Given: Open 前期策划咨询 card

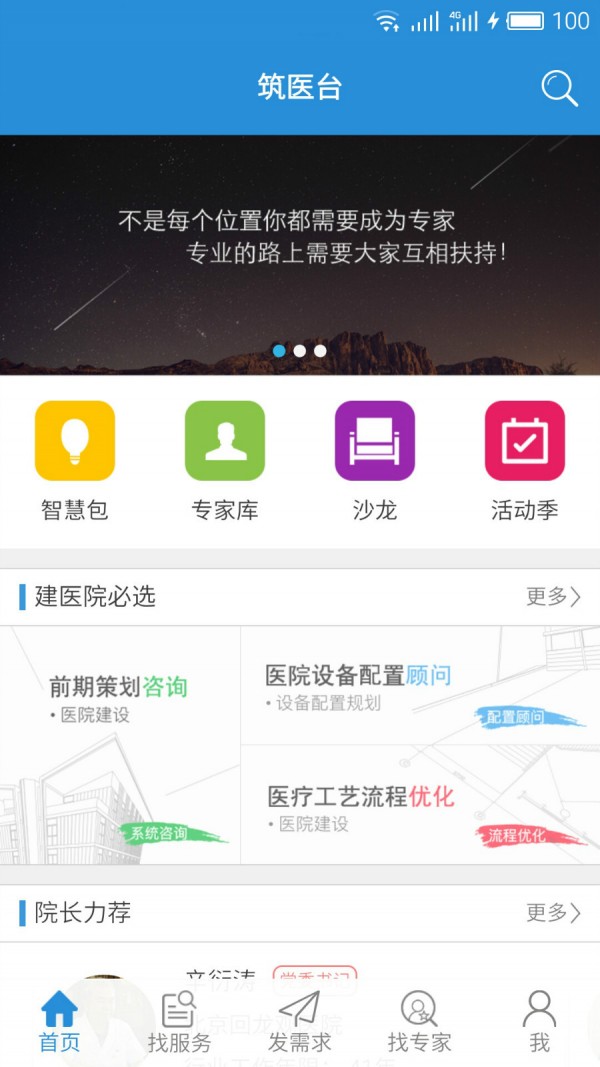Looking at the screenshot, I should [x=120, y=745].
